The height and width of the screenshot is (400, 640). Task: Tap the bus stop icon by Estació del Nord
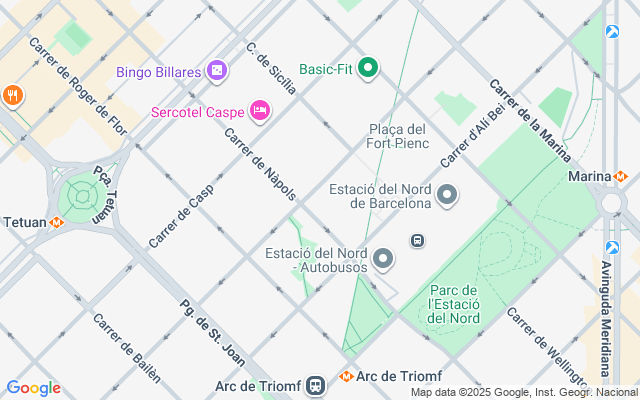coord(417,240)
